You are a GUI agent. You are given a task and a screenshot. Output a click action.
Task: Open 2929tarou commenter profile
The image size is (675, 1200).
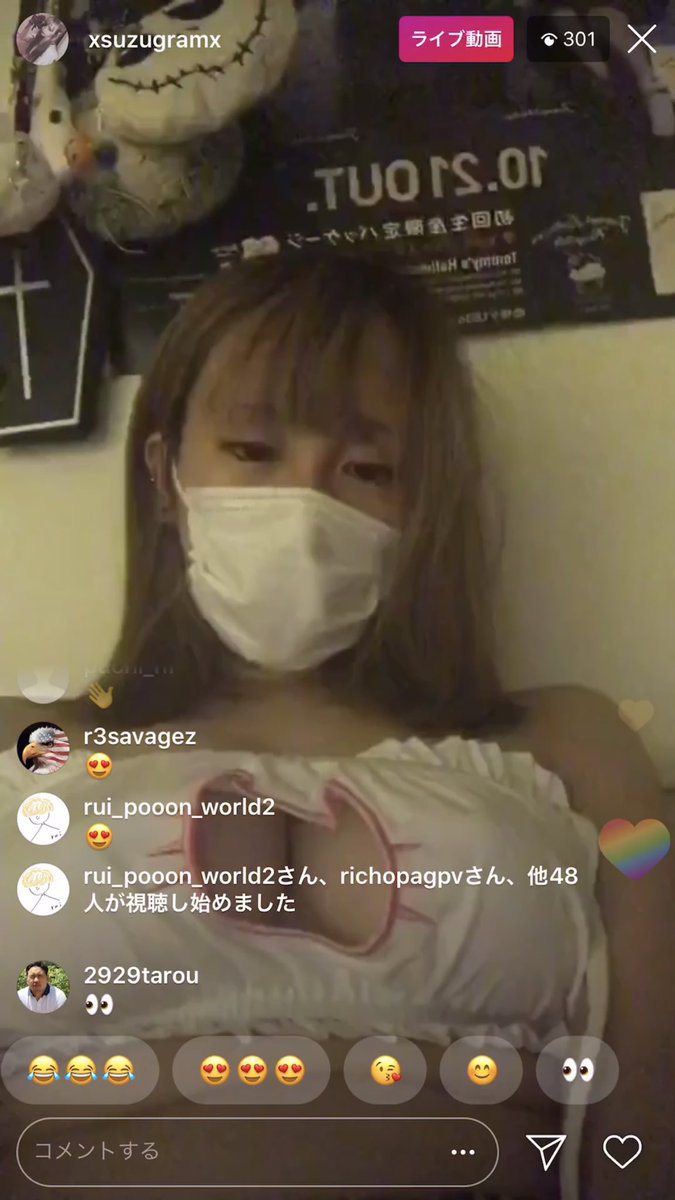coord(43,987)
